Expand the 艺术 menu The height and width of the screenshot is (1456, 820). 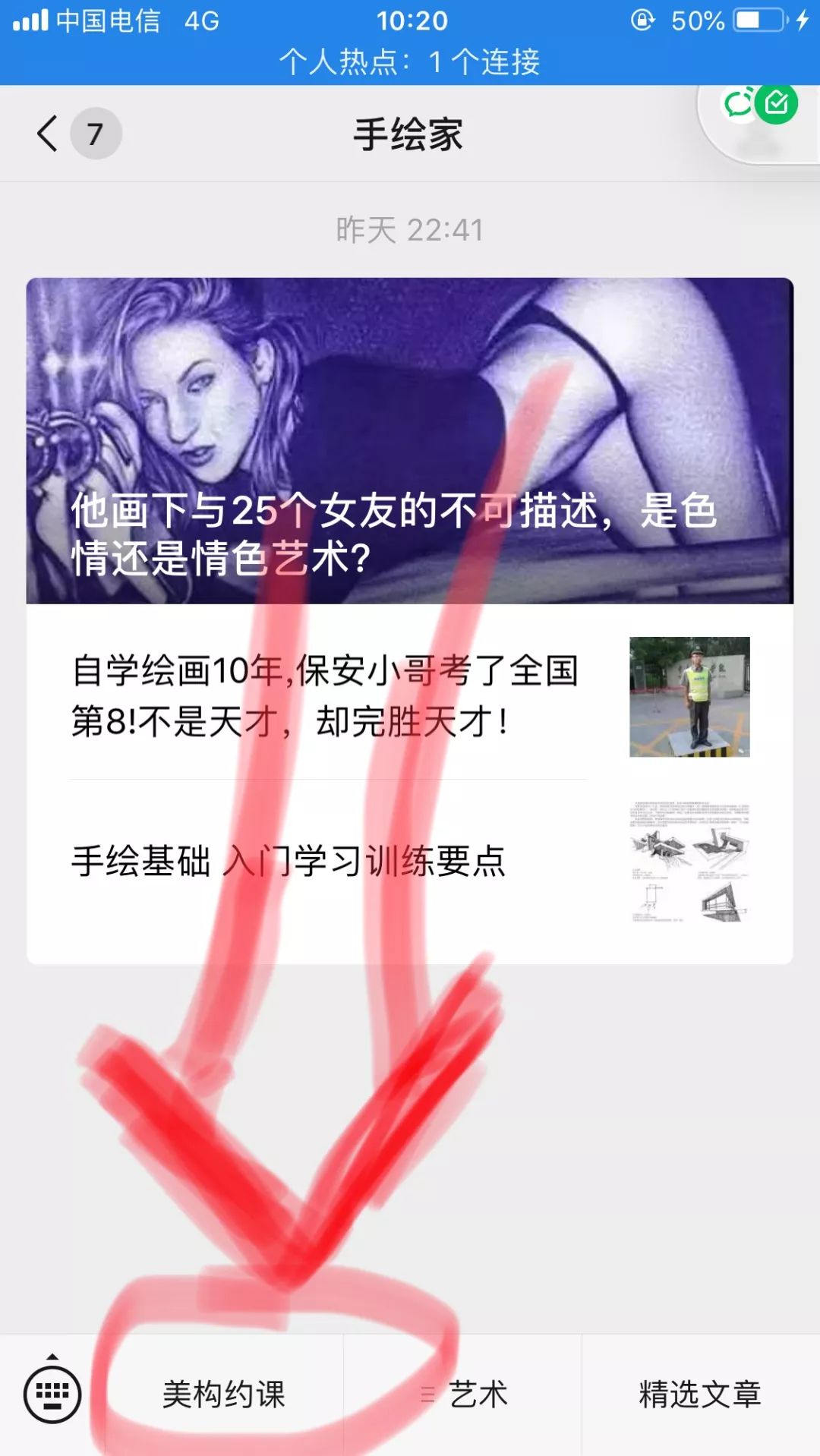[463, 1395]
